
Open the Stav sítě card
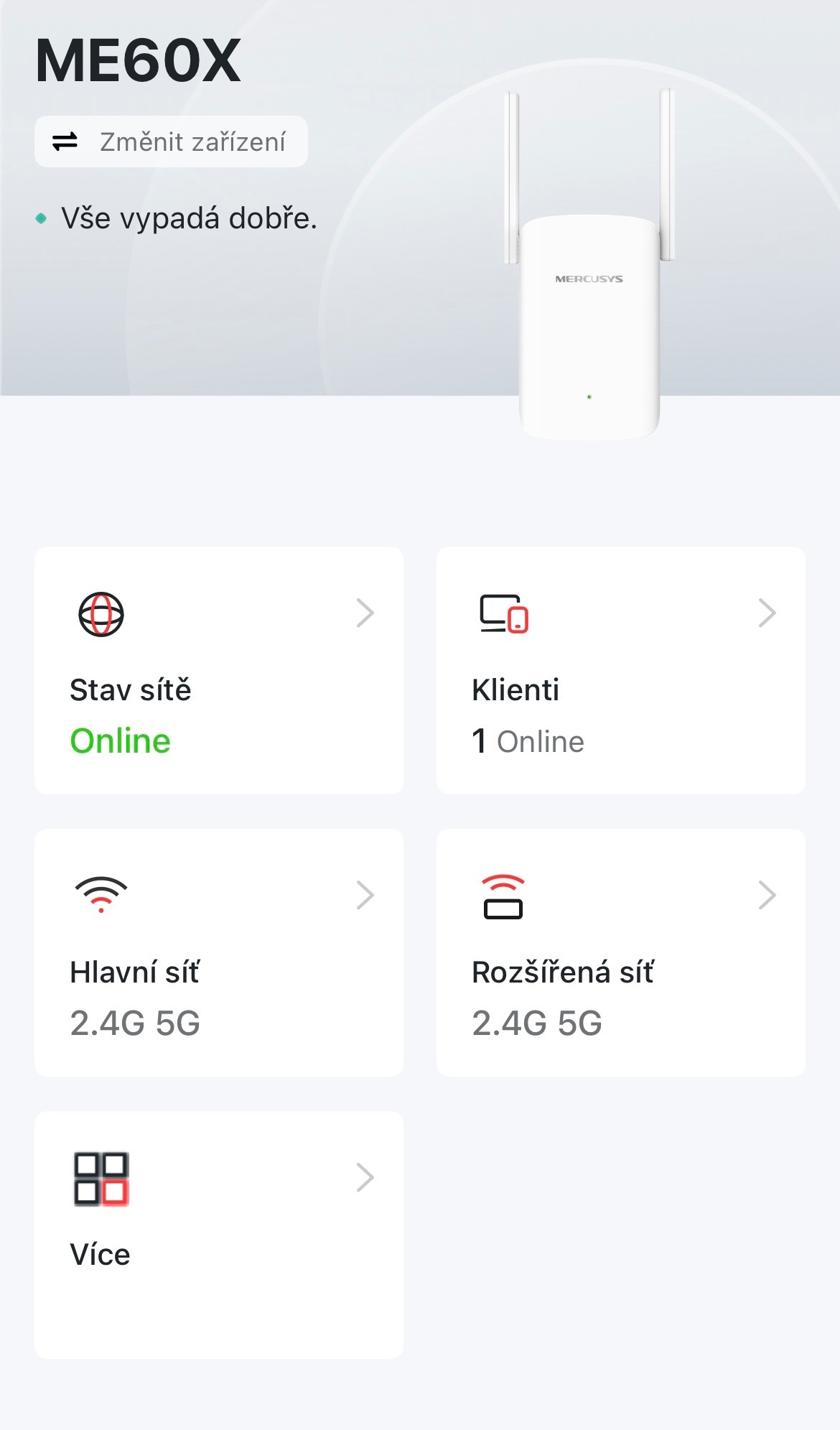coord(219,670)
